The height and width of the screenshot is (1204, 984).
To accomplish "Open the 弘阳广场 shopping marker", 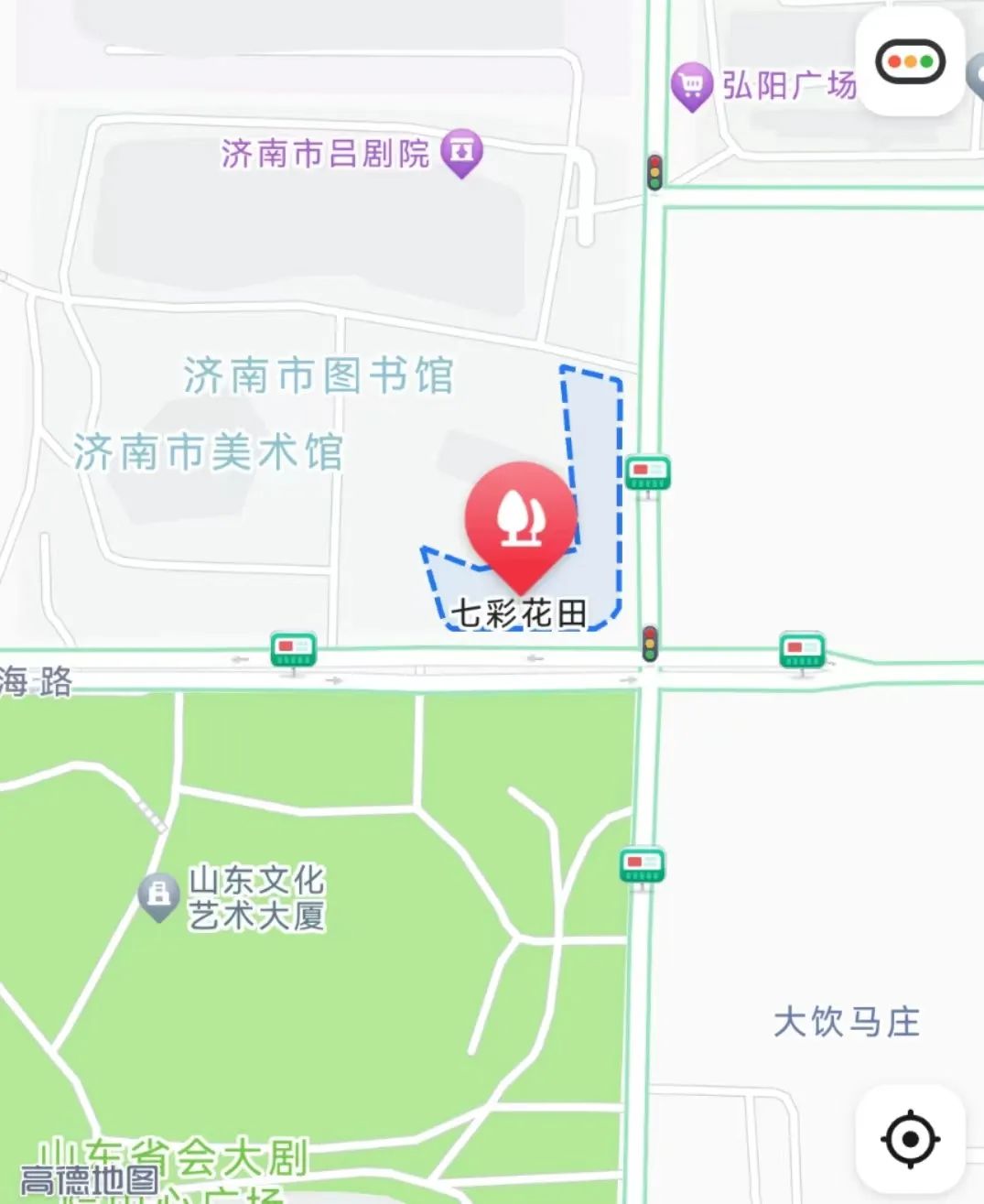I will click(x=692, y=87).
